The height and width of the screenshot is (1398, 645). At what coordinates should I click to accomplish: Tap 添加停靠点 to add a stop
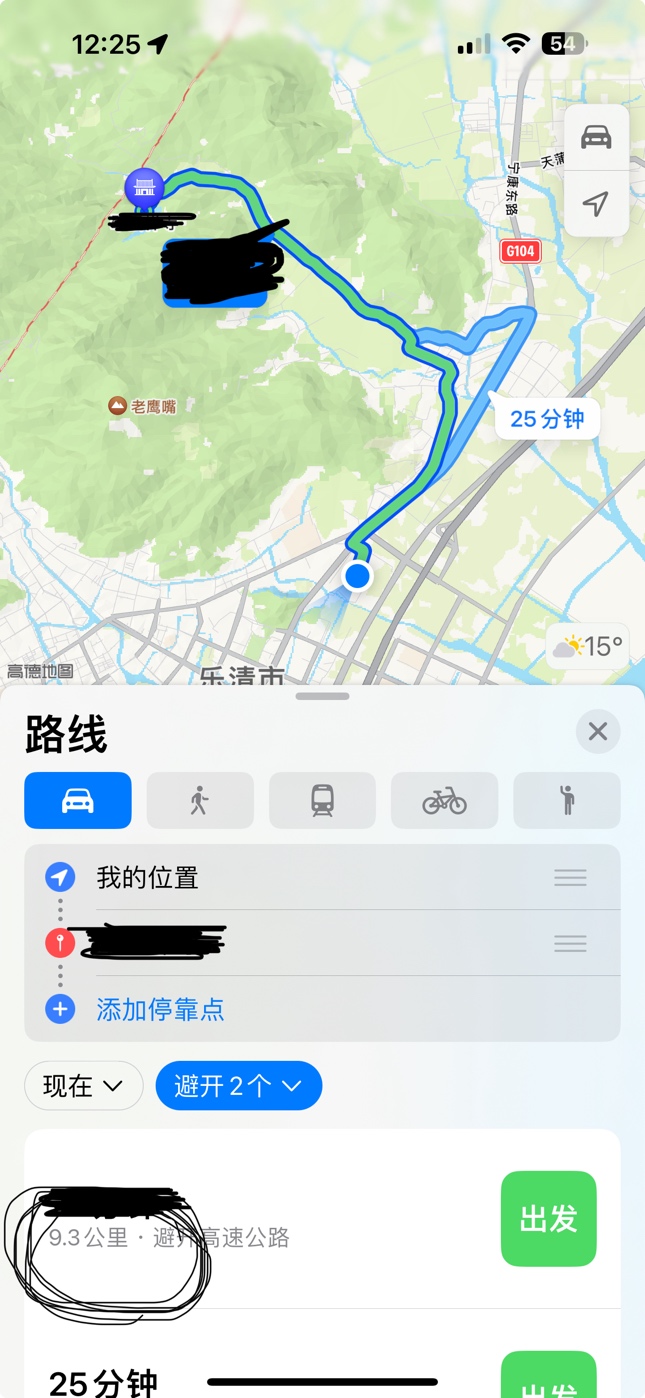pyautogui.click(x=160, y=1009)
